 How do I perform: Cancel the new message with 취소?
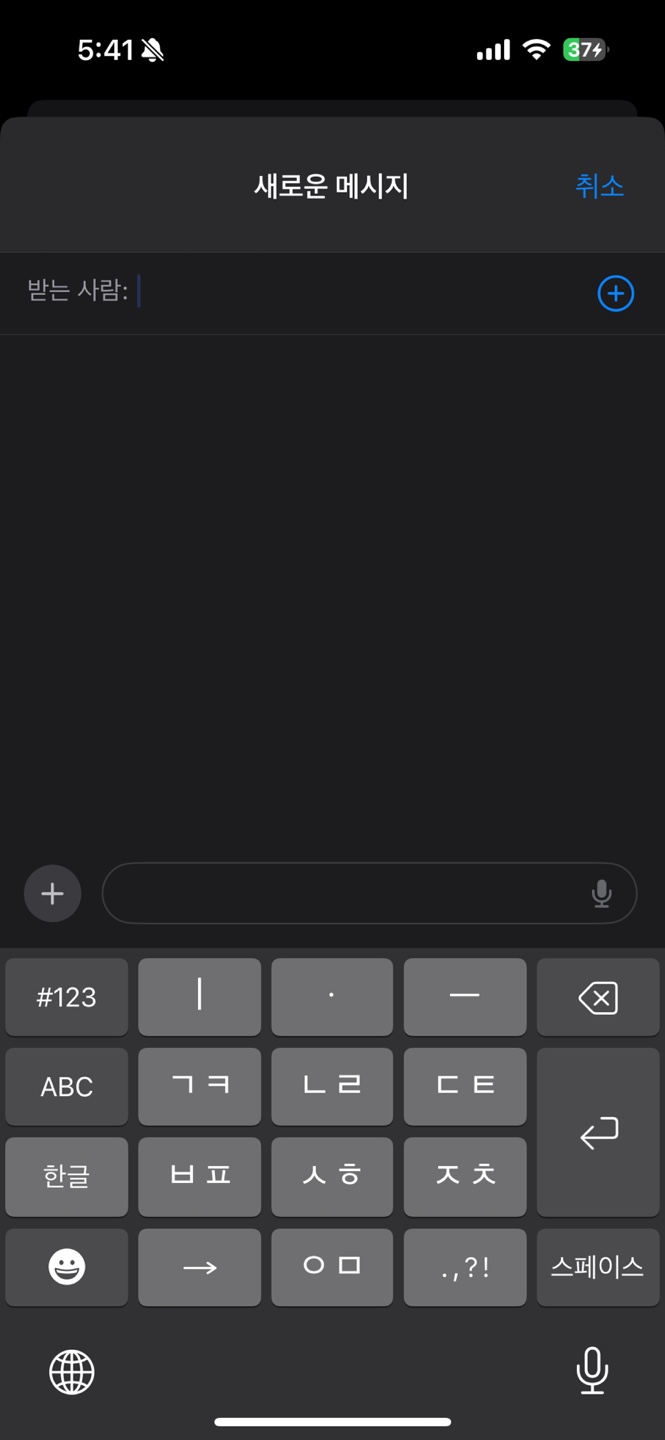(599, 186)
